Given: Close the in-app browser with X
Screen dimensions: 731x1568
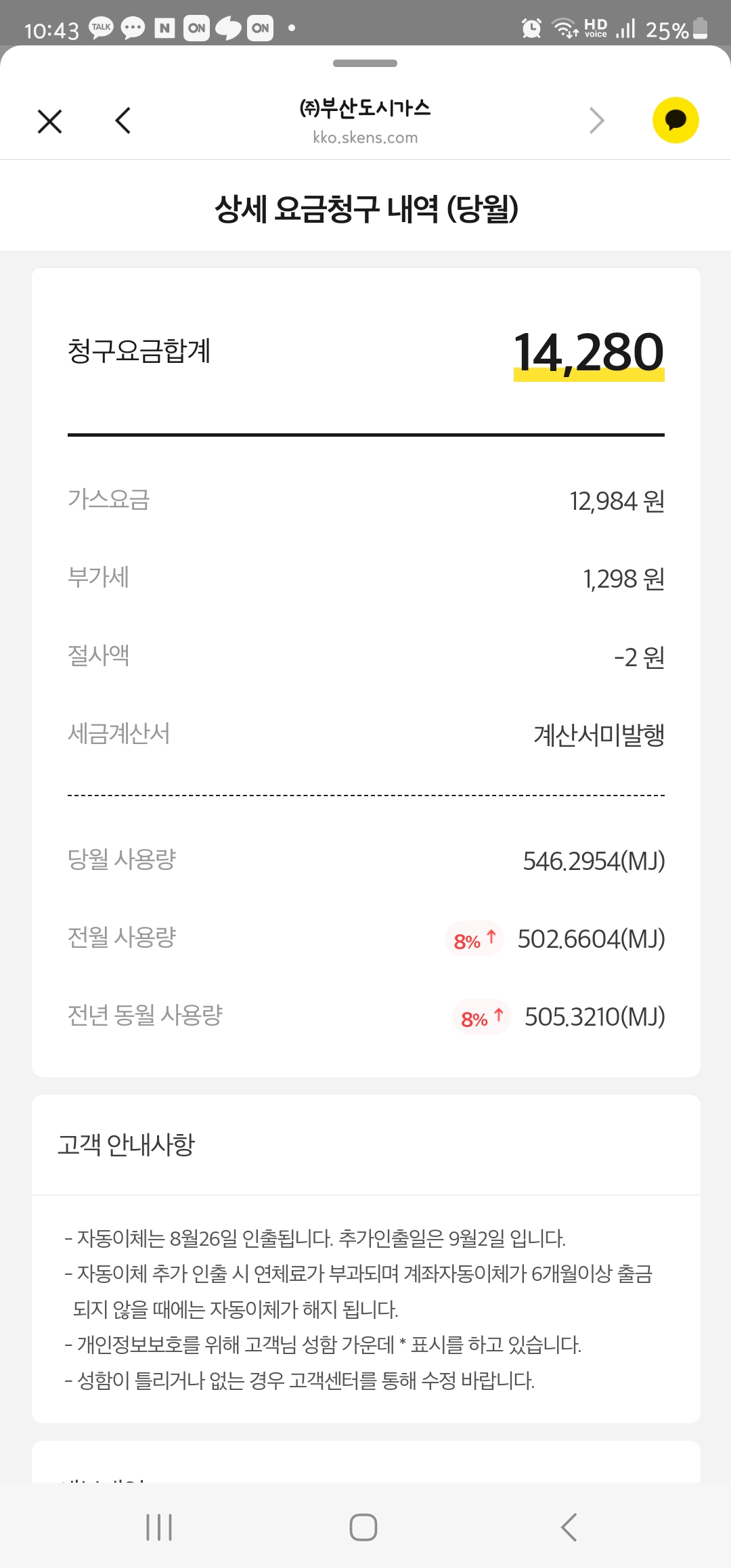Looking at the screenshot, I should click(x=49, y=122).
